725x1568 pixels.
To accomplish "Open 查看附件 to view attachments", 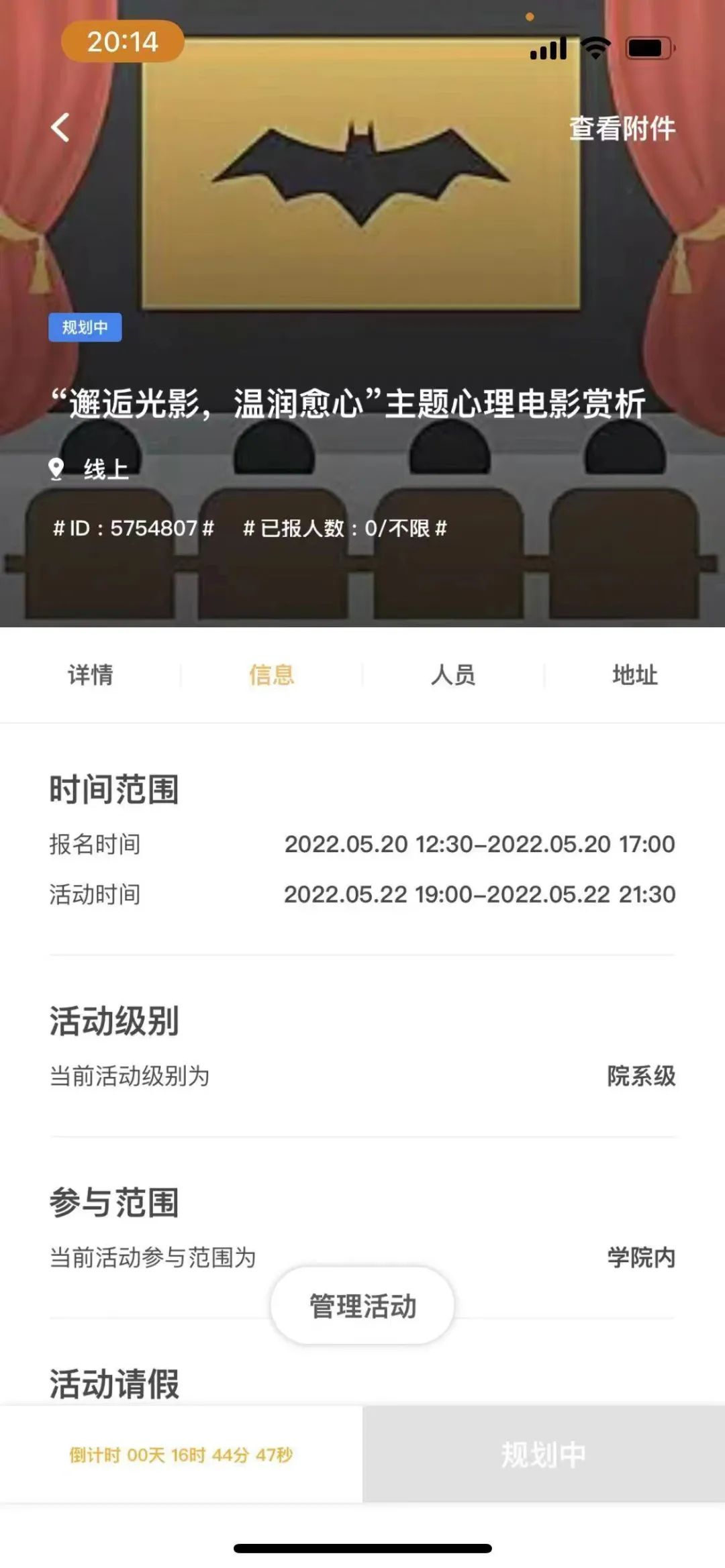I will click(x=622, y=128).
